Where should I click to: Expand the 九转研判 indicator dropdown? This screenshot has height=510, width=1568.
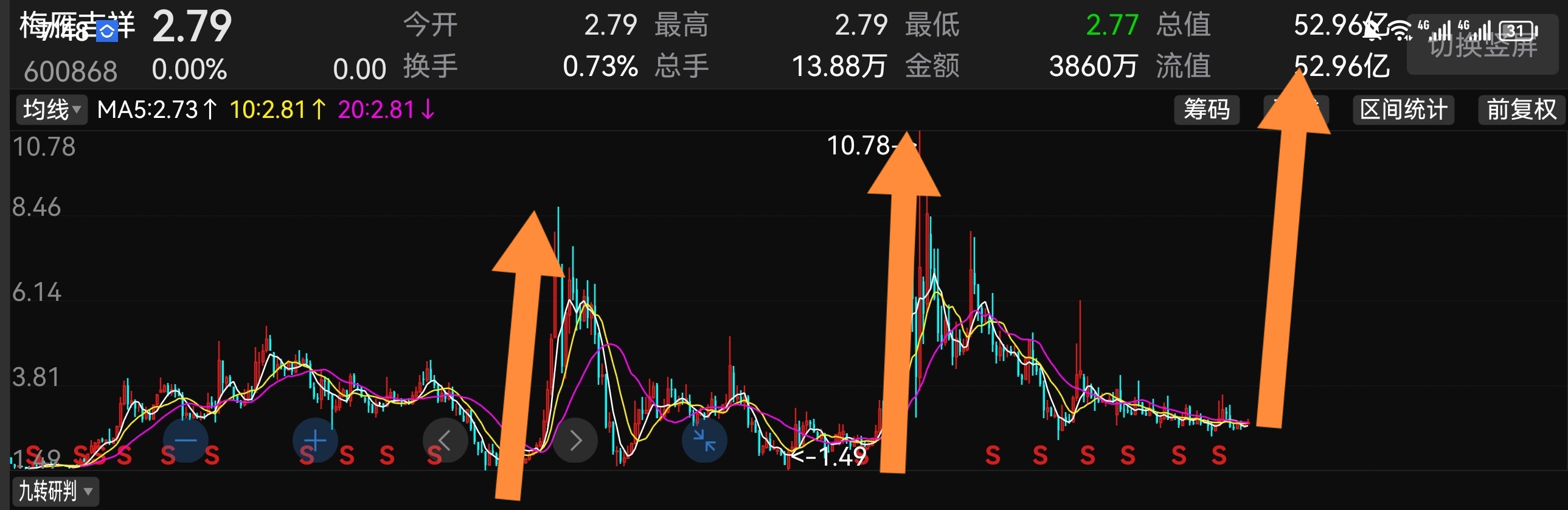(x=55, y=491)
